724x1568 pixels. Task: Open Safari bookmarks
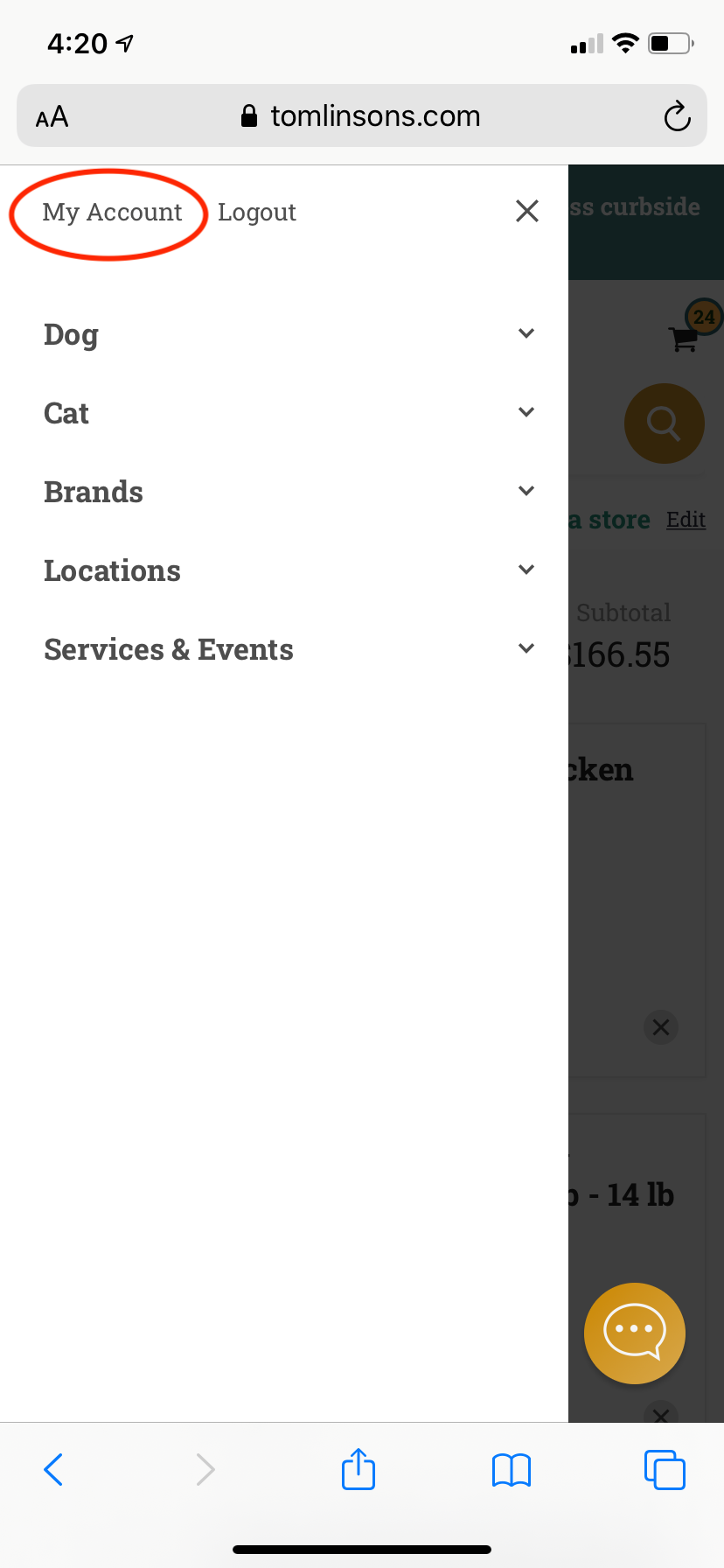coord(512,1469)
